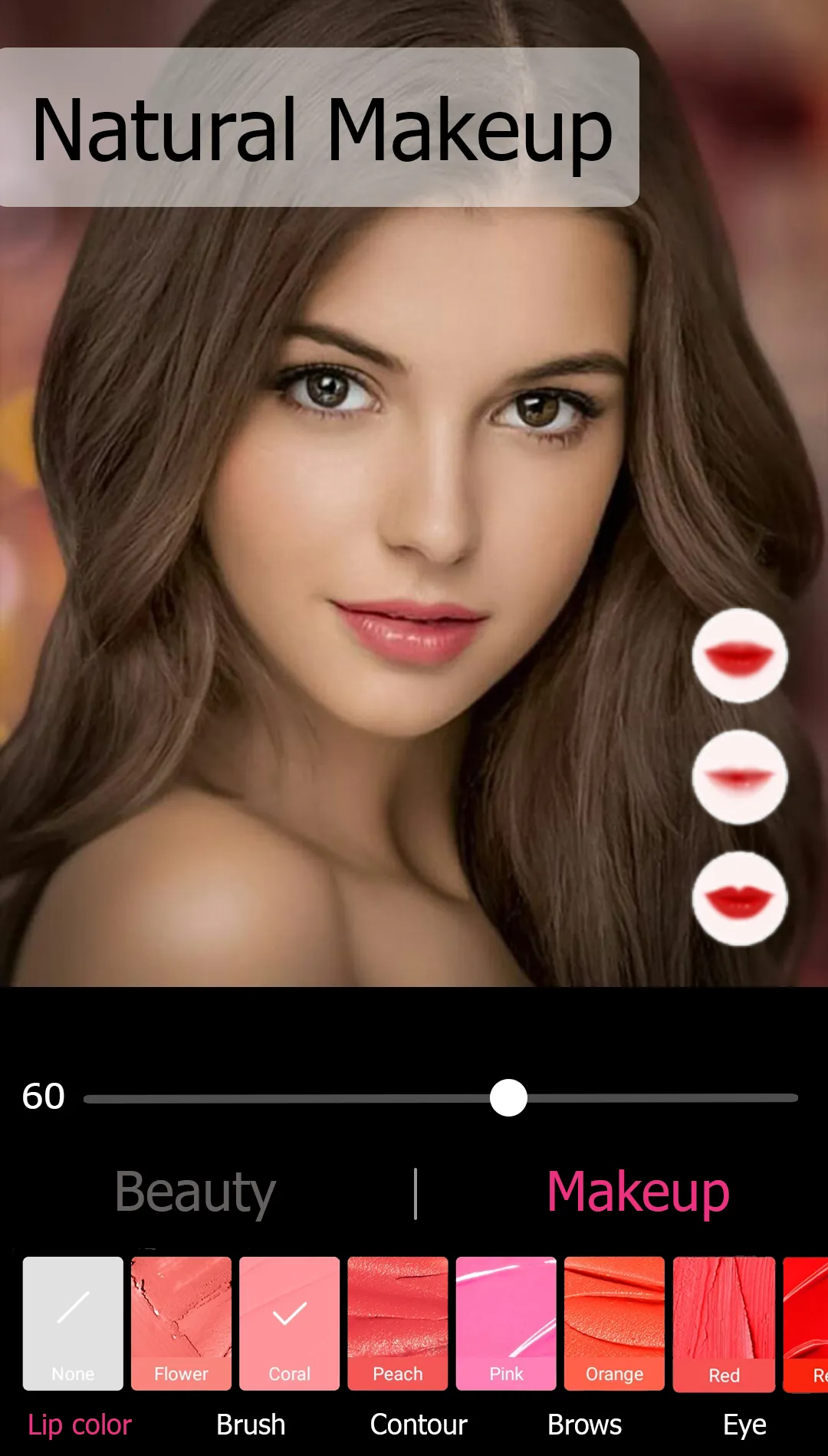The image size is (828, 1456).
Task: Switch to the Makeup tab
Action: pyautogui.click(x=638, y=1191)
